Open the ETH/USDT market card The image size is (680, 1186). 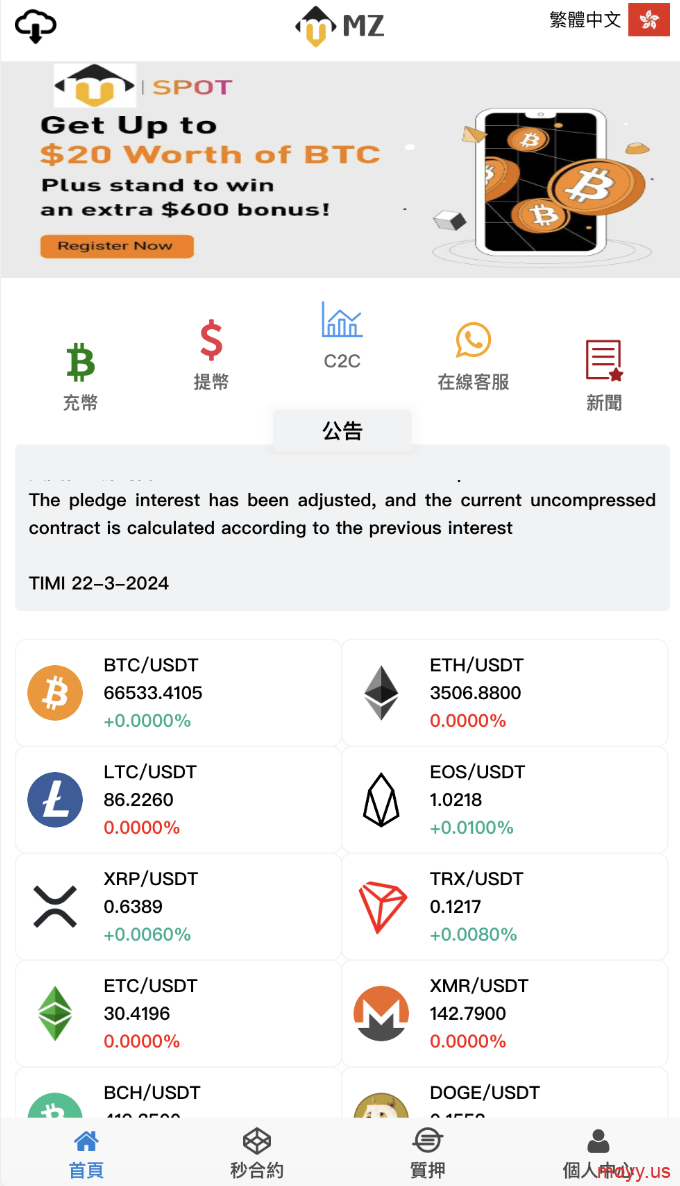click(505, 693)
